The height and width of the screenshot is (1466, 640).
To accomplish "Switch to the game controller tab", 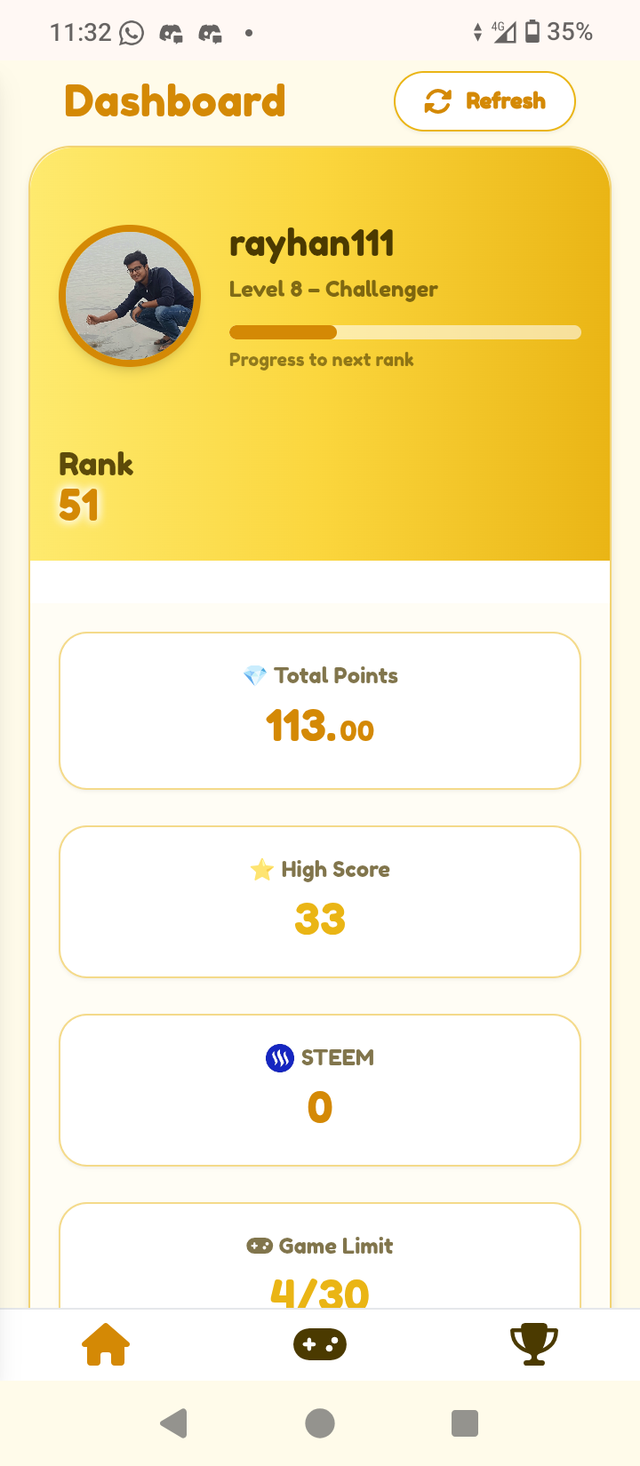I will pyautogui.click(x=320, y=1344).
